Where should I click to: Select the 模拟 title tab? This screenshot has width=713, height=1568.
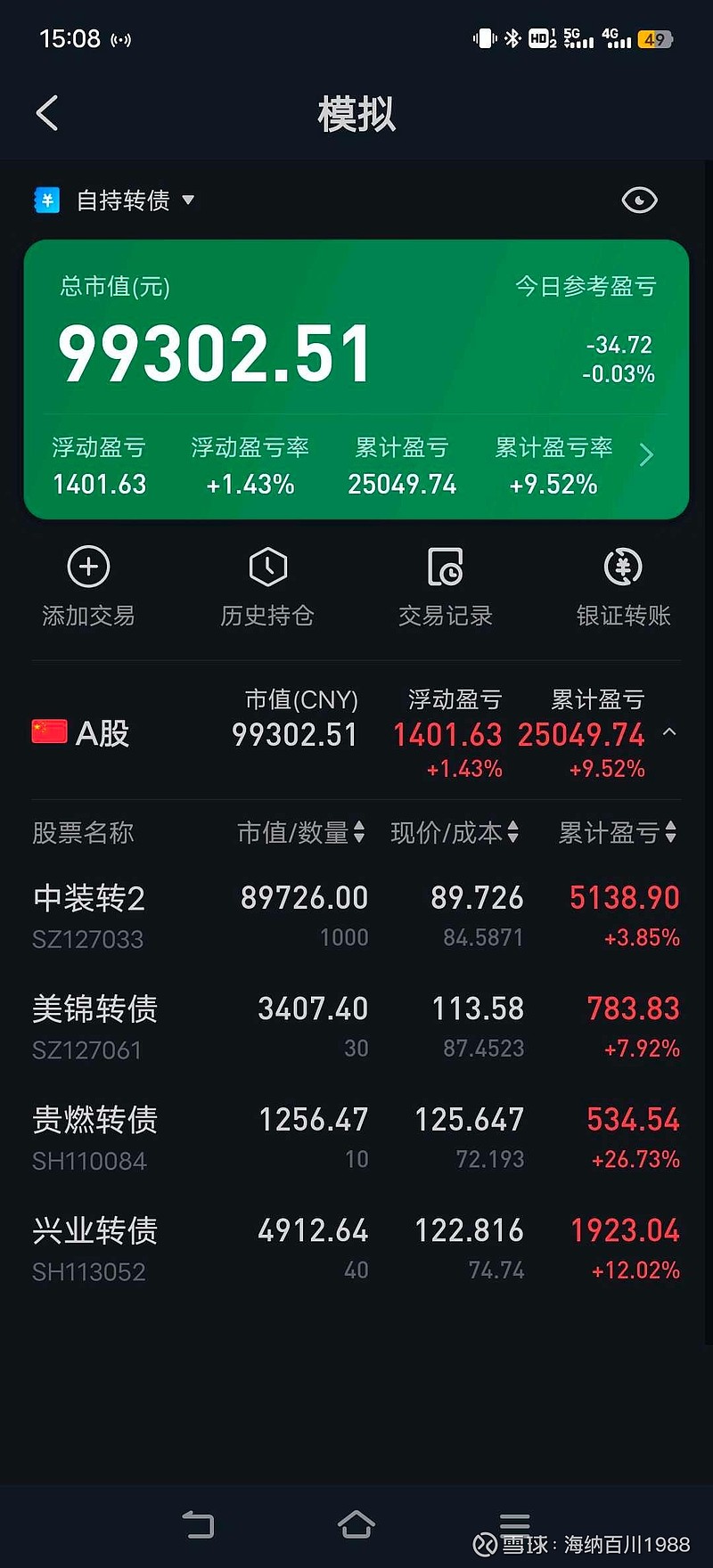coord(356,114)
